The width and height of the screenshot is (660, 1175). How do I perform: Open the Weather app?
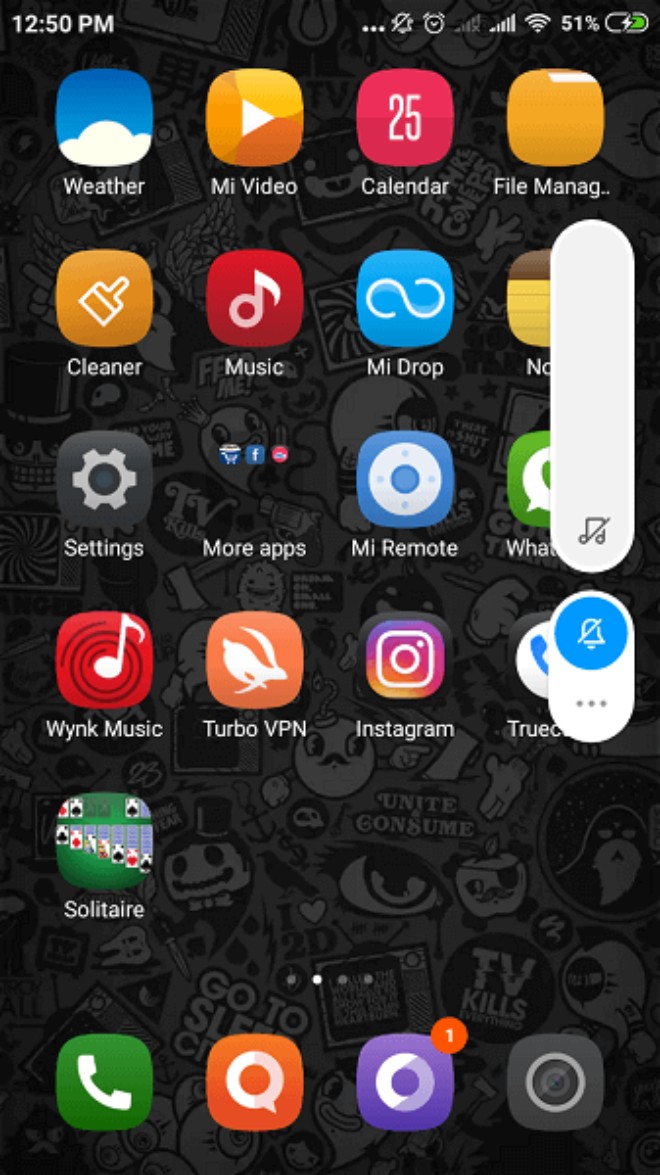click(104, 118)
